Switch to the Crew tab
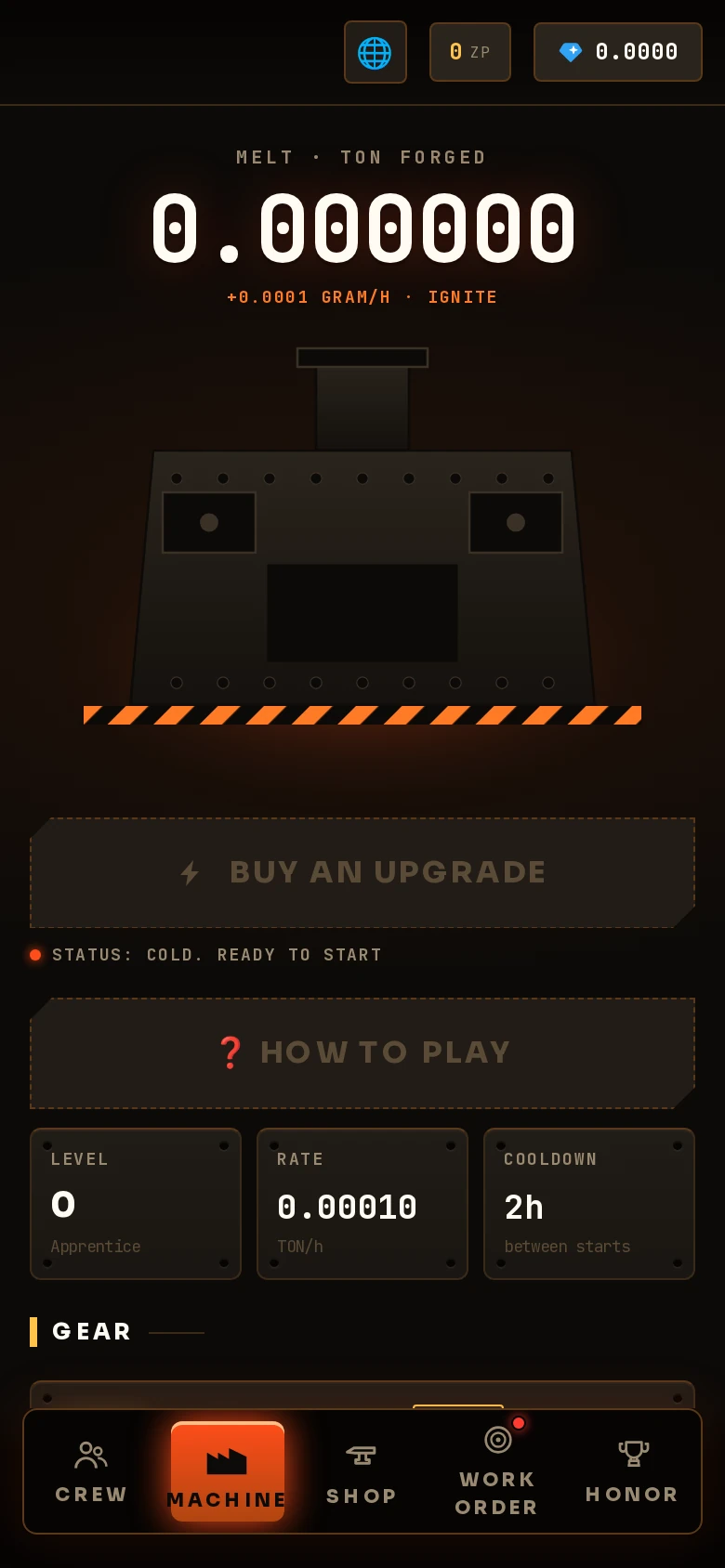Screen dimensions: 725x1568 pos(91,1471)
